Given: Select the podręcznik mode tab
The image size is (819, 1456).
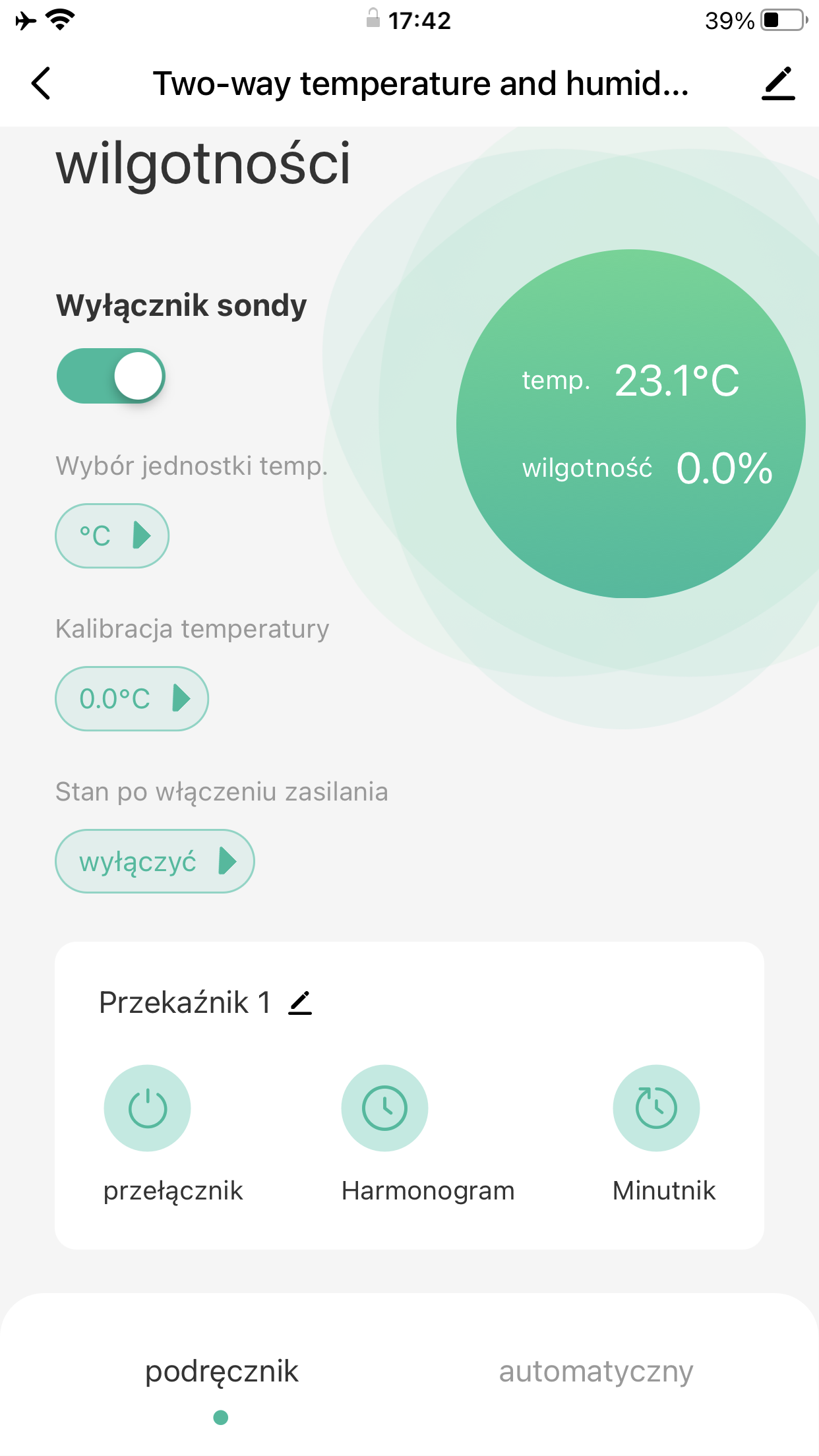Looking at the screenshot, I should (x=222, y=1372).
